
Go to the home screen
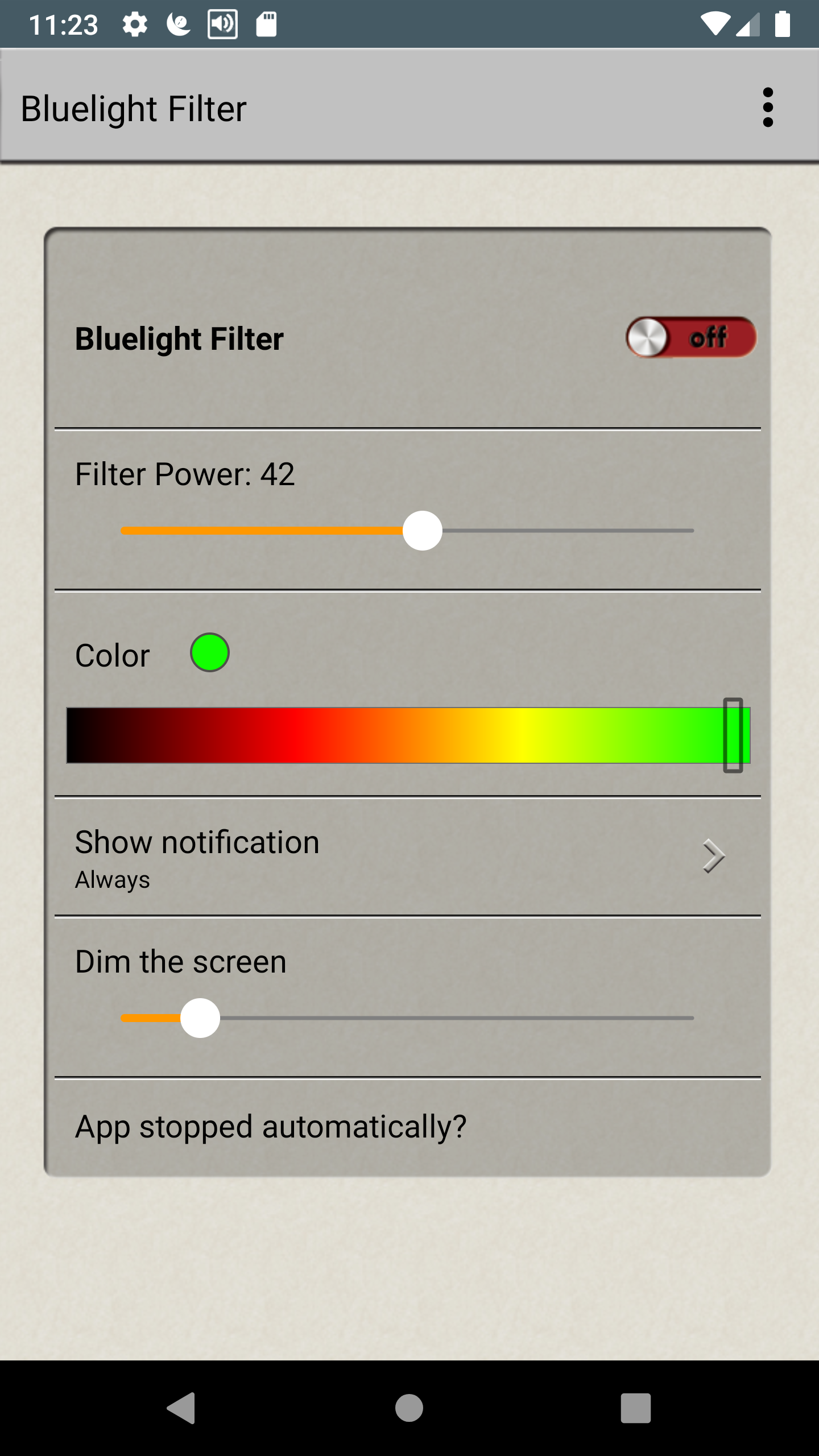coord(409,1408)
